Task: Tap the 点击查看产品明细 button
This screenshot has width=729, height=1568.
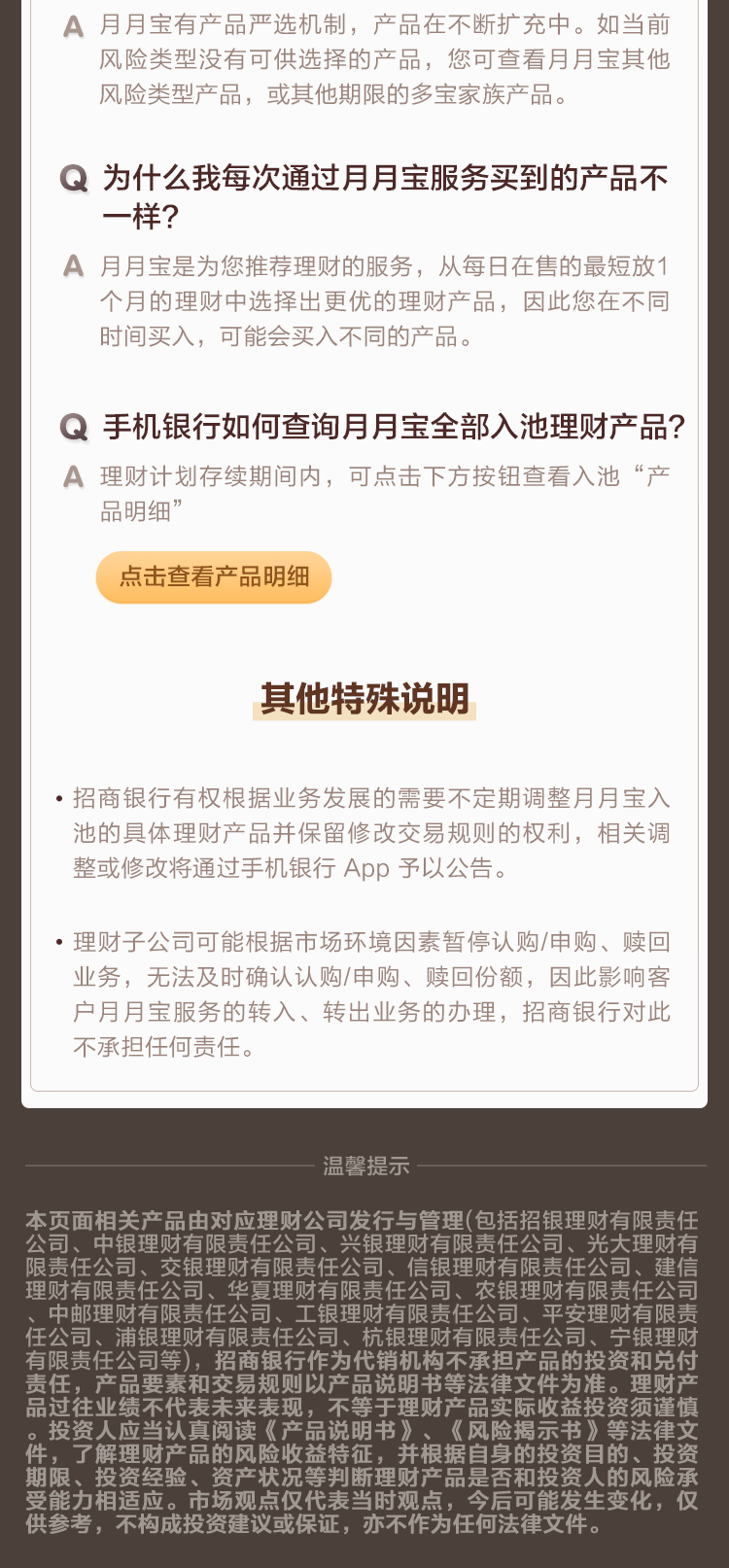Action: (214, 577)
